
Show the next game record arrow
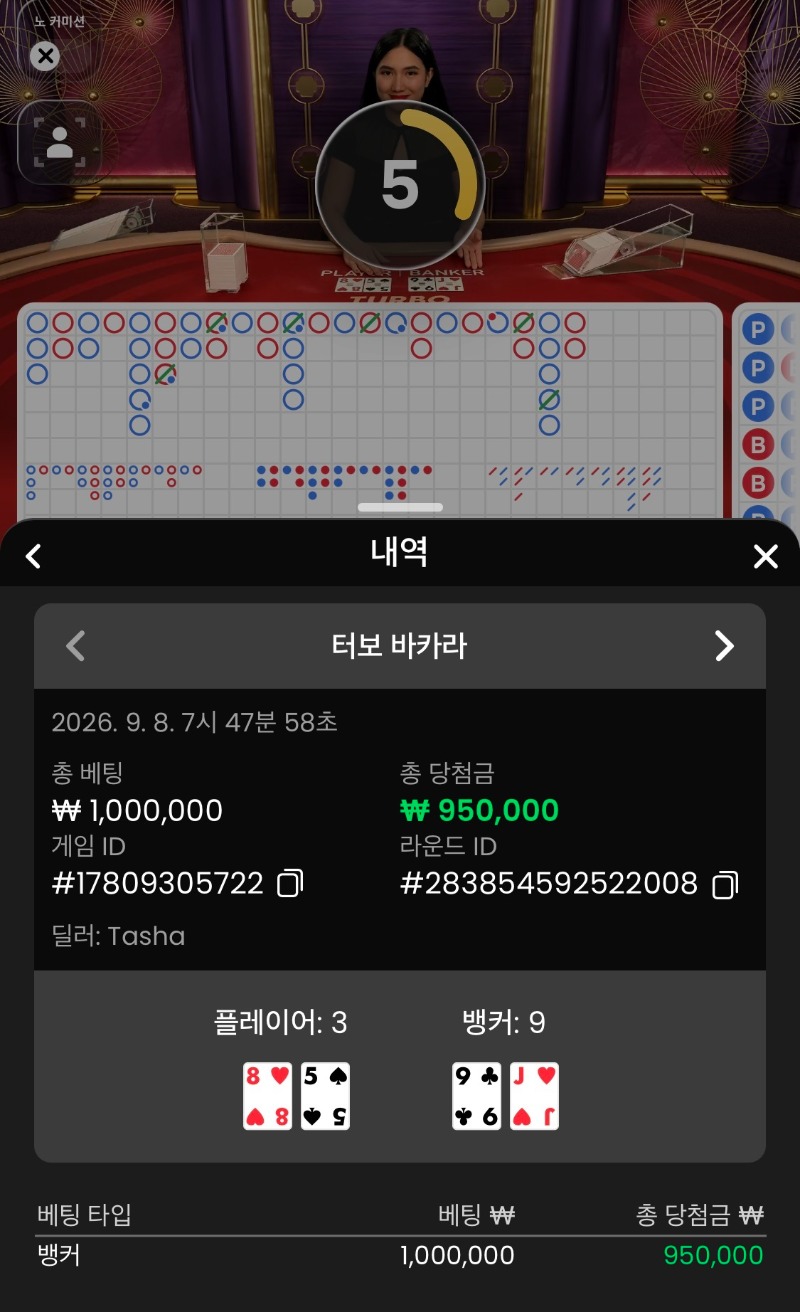pos(725,646)
